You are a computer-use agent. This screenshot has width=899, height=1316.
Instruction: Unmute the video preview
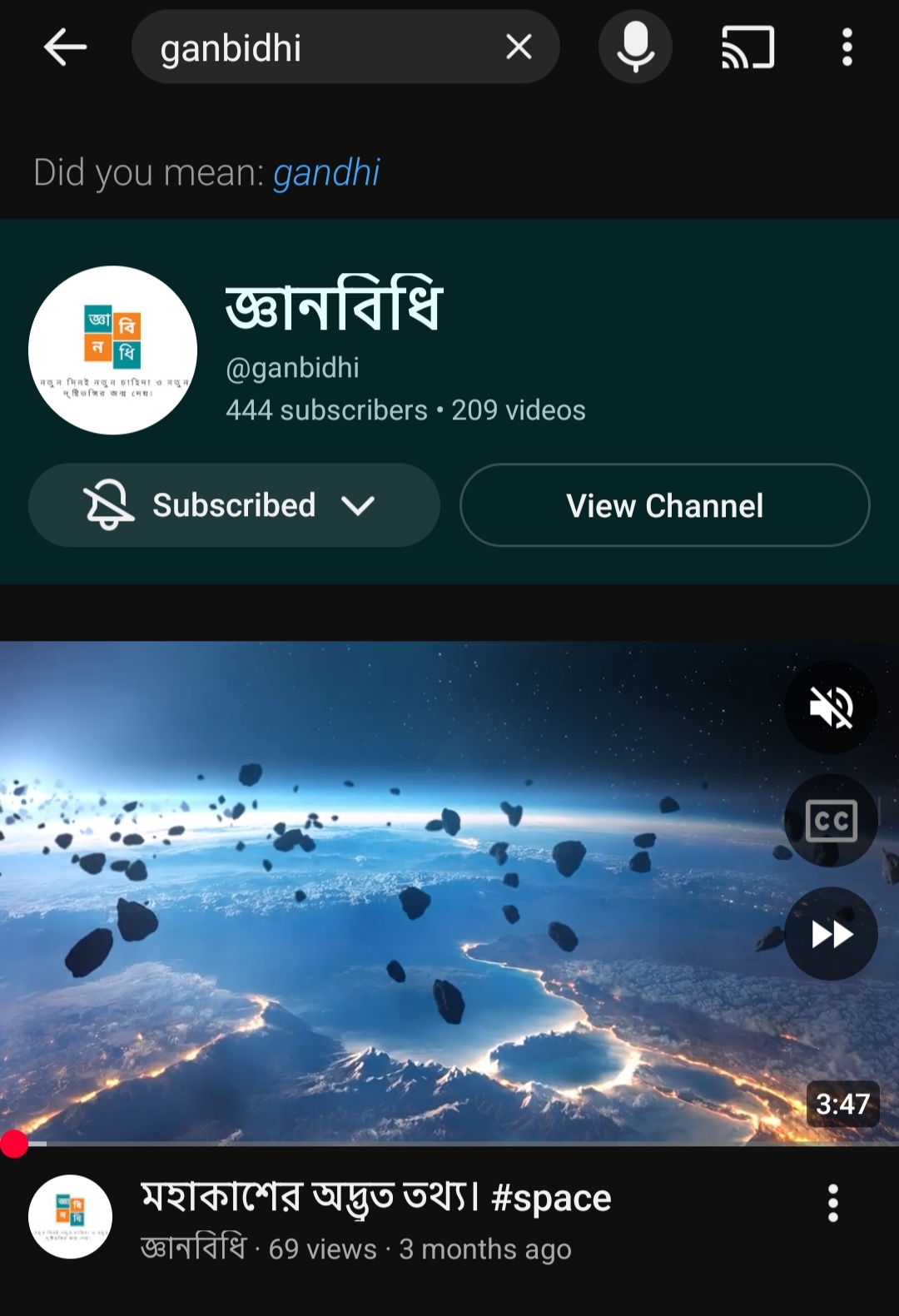[831, 708]
